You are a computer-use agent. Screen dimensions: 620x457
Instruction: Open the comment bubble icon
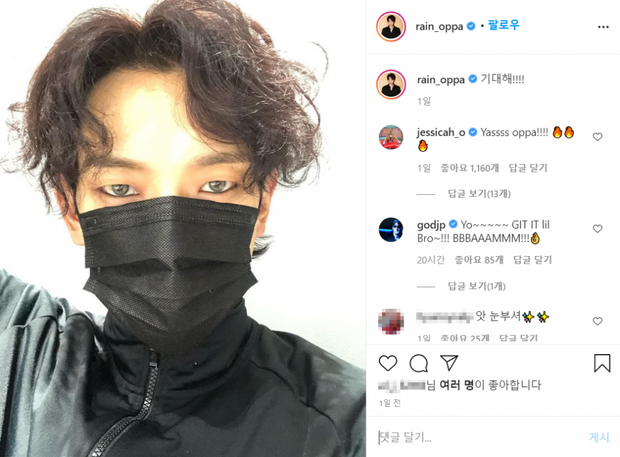(419, 363)
